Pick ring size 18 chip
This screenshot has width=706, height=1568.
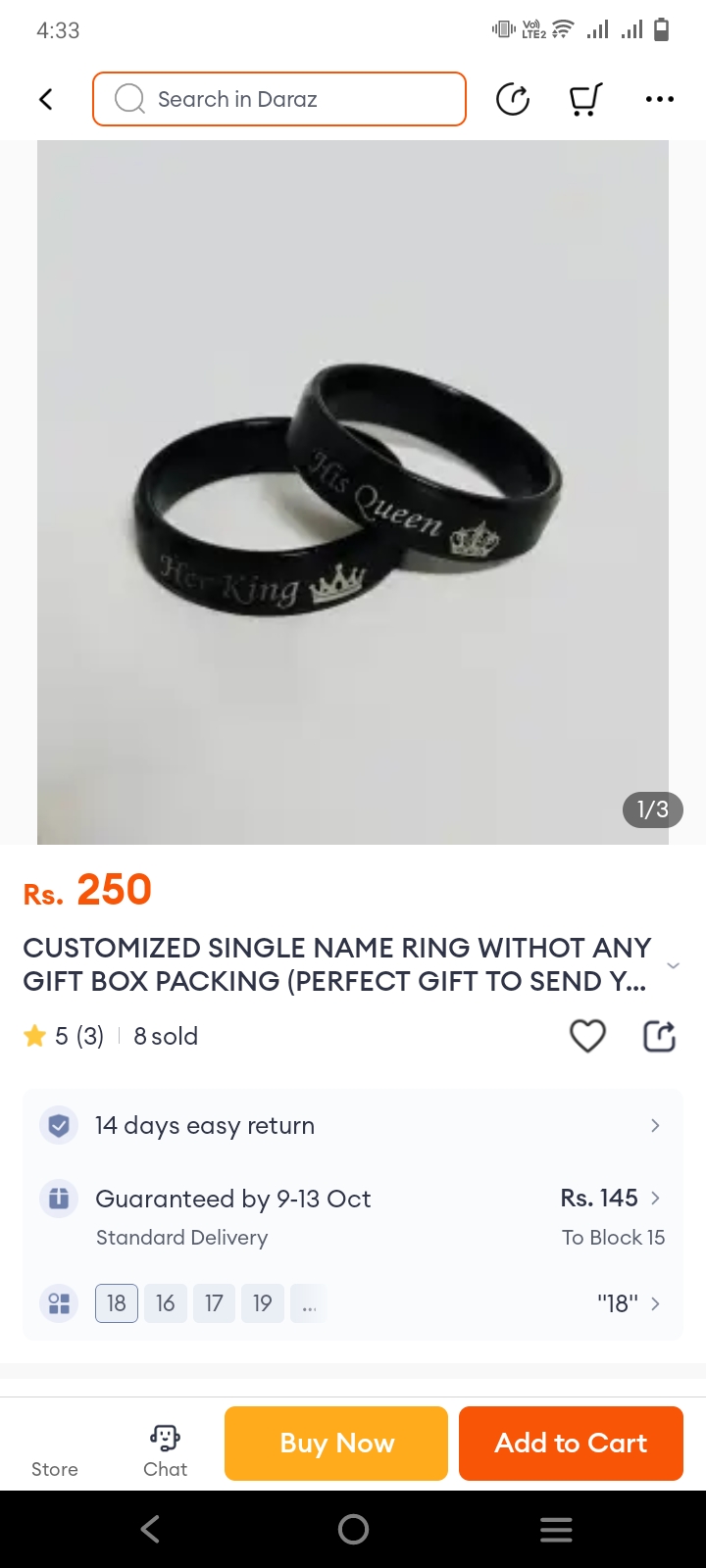pyautogui.click(x=117, y=1303)
